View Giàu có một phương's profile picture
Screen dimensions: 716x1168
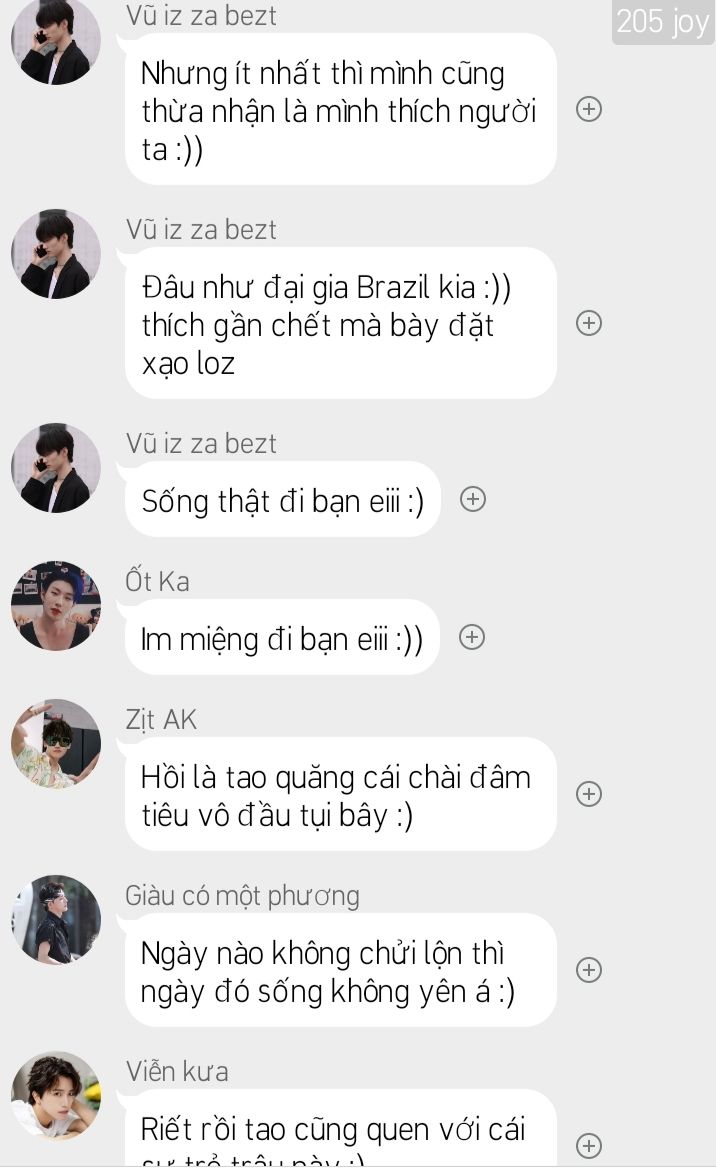(x=56, y=920)
